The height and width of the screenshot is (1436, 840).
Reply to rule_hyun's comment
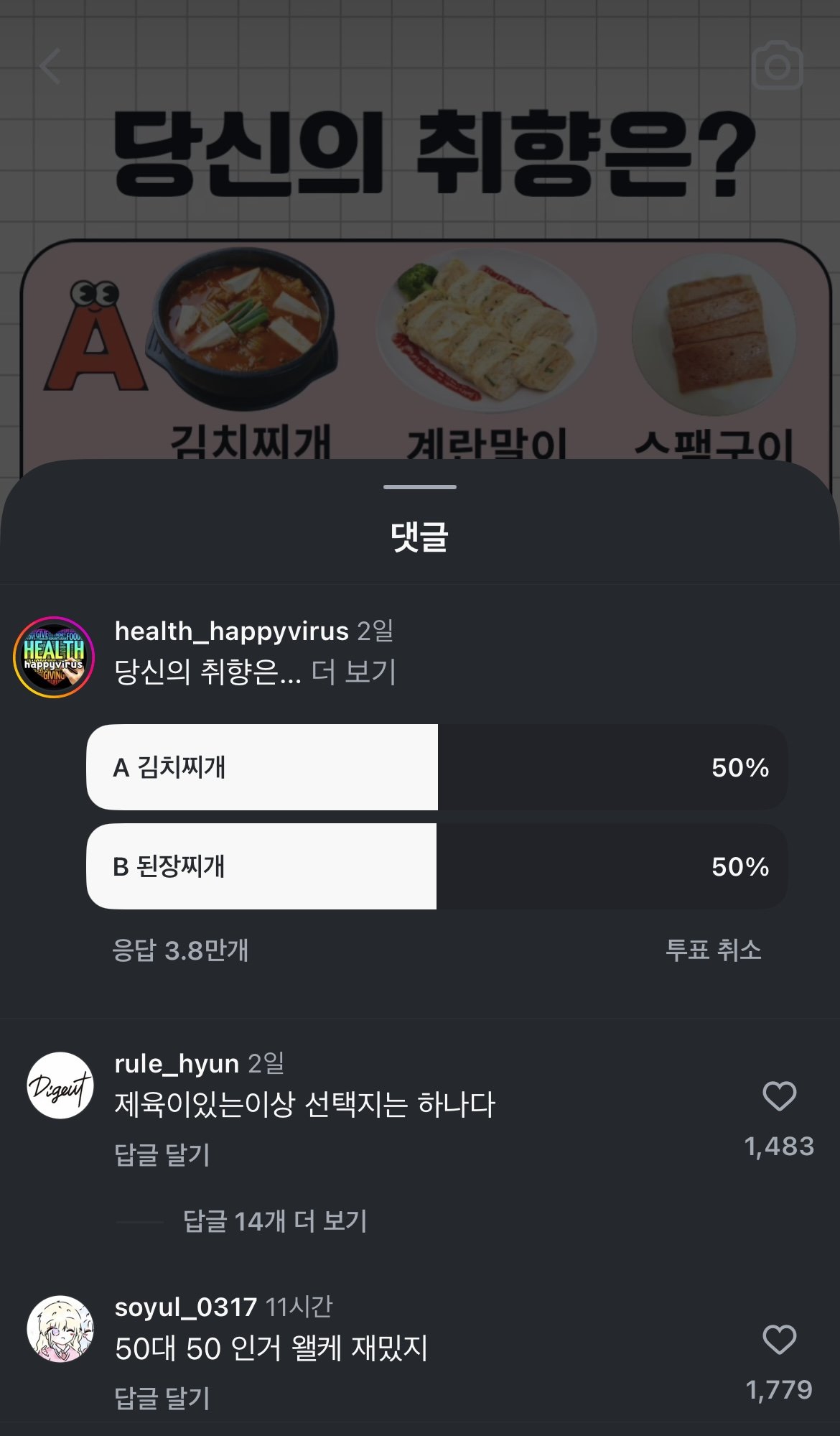(x=162, y=1154)
